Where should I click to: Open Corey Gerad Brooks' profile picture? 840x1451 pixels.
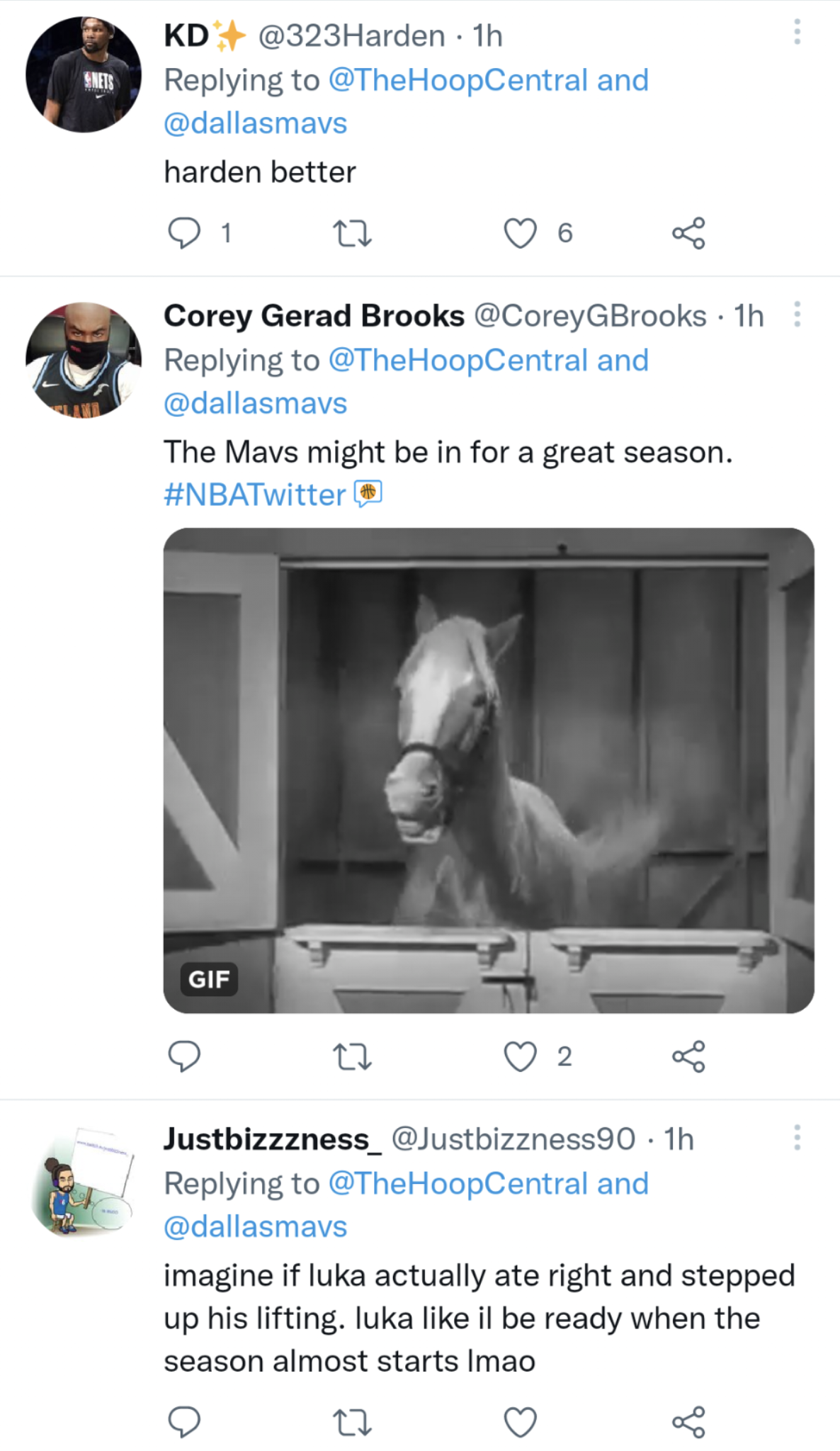click(x=84, y=360)
